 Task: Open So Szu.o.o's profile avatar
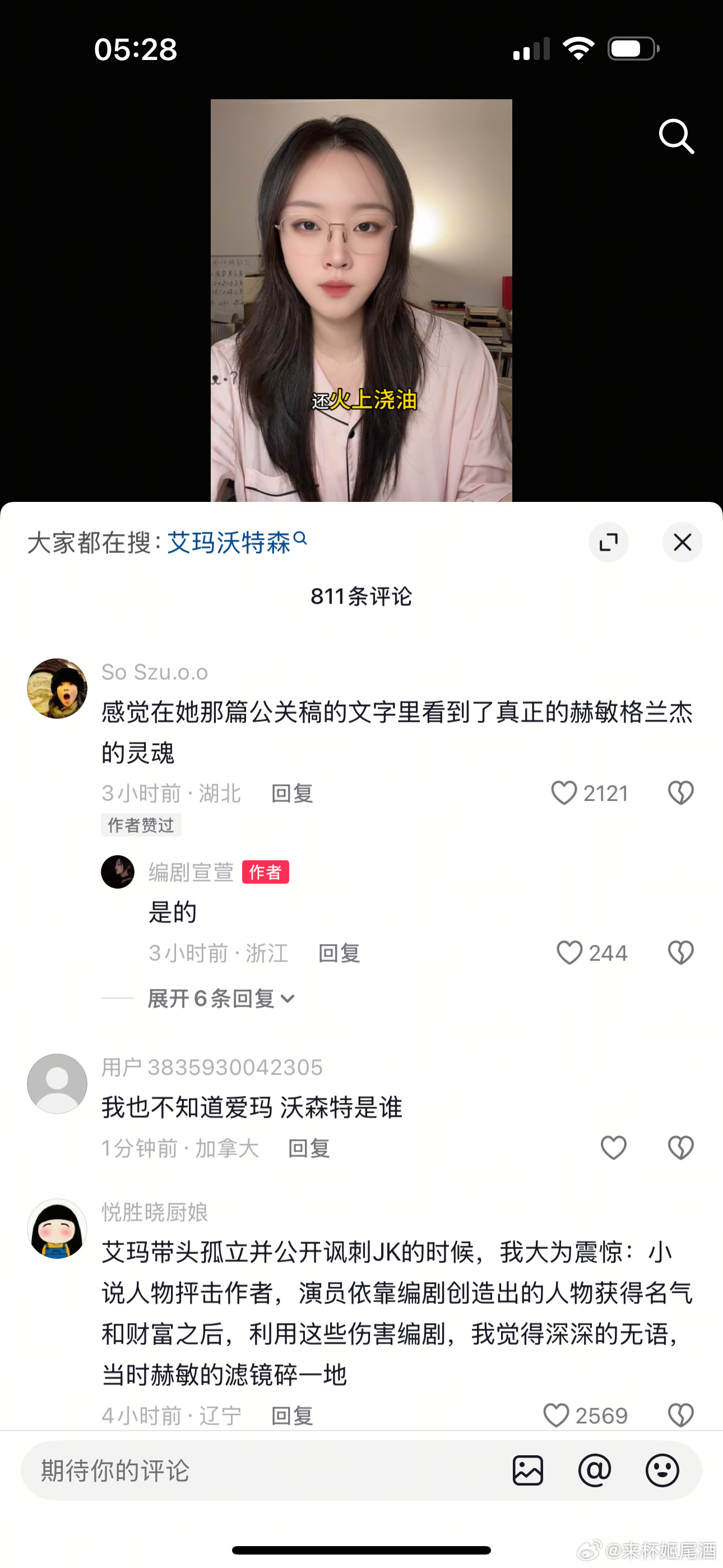pyautogui.click(x=57, y=688)
